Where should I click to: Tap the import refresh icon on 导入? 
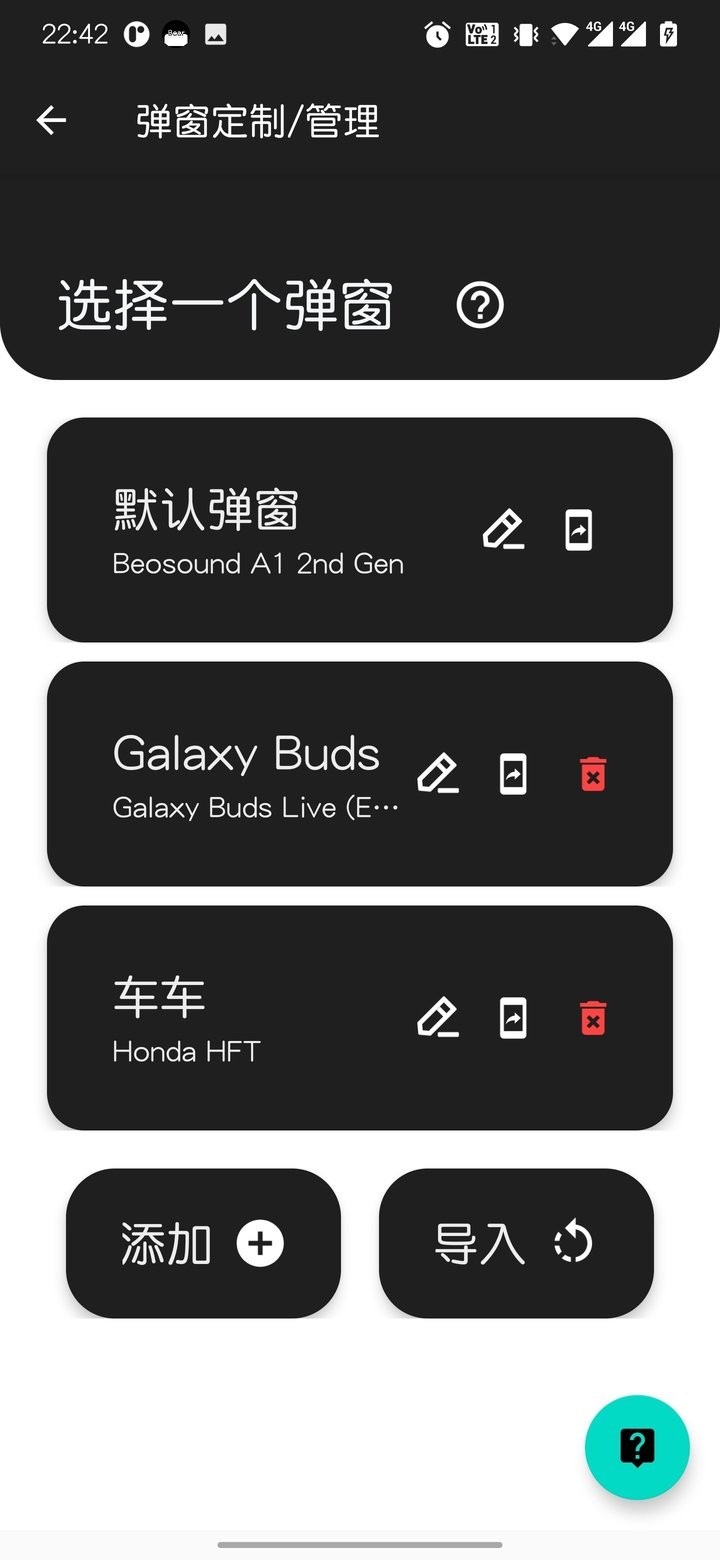coord(572,1243)
